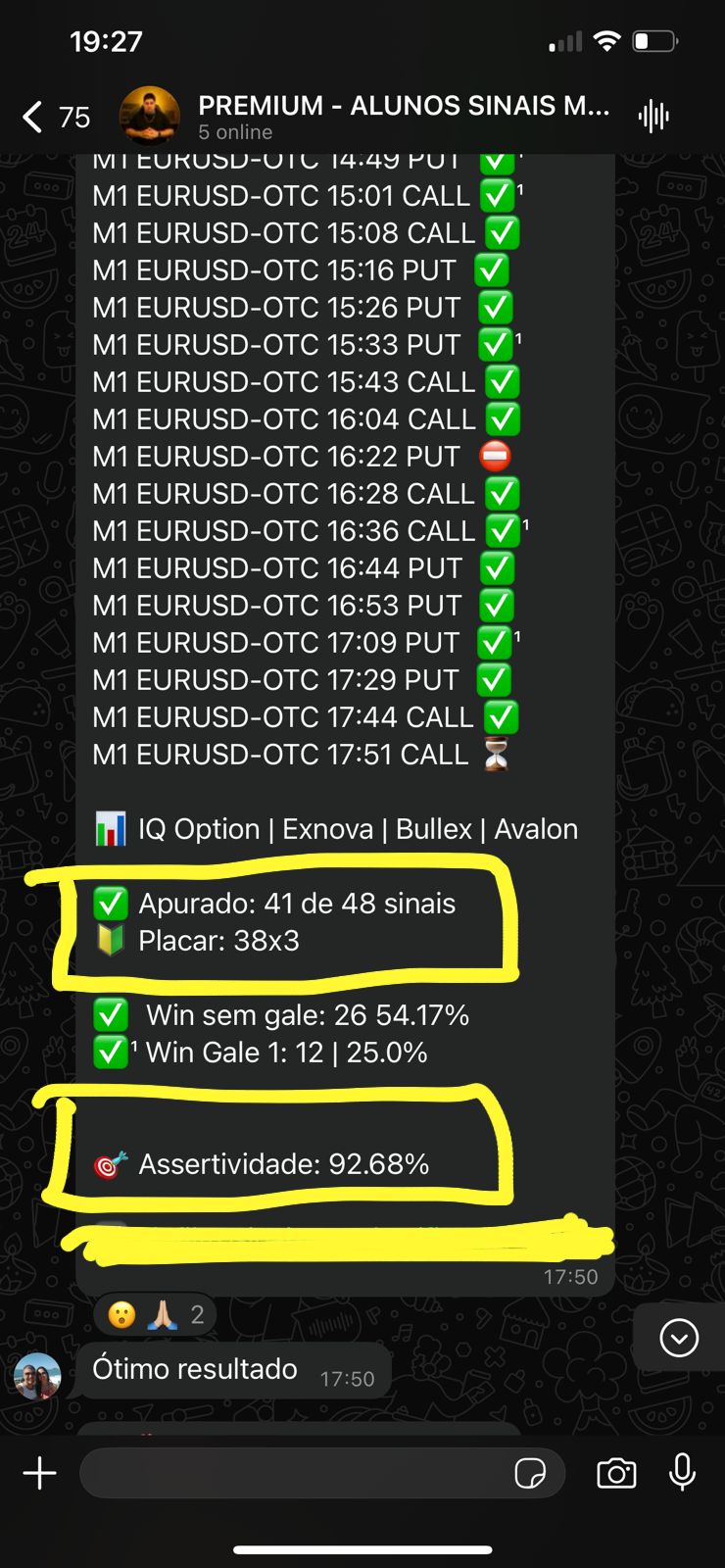Image resolution: width=725 pixels, height=1568 pixels.
Task: Tap the back chevron showing 75 unread chats
Action: click(x=54, y=116)
